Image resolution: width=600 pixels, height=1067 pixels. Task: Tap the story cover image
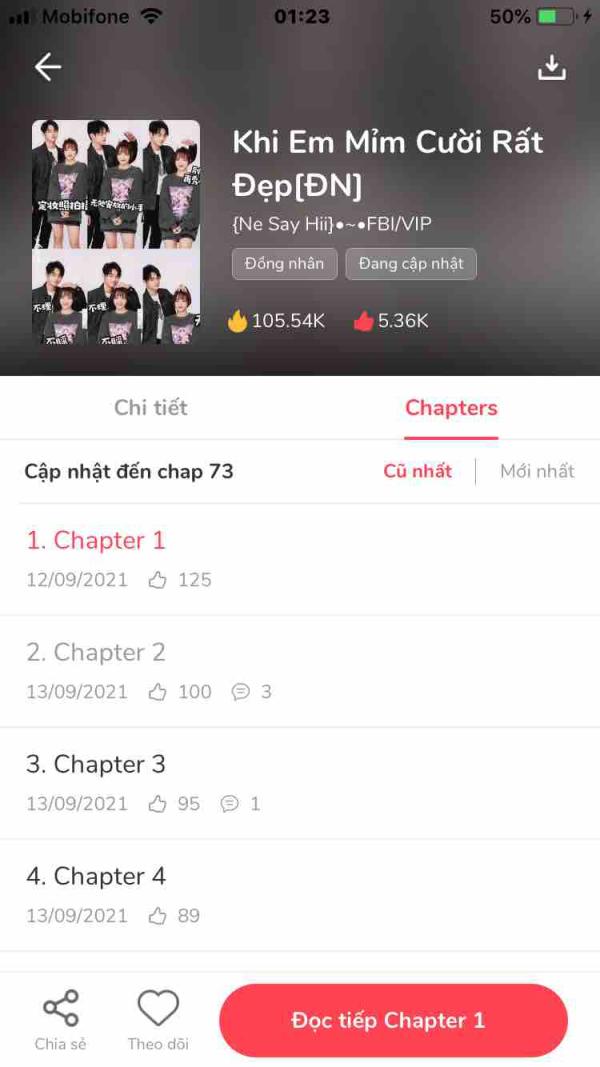116,233
